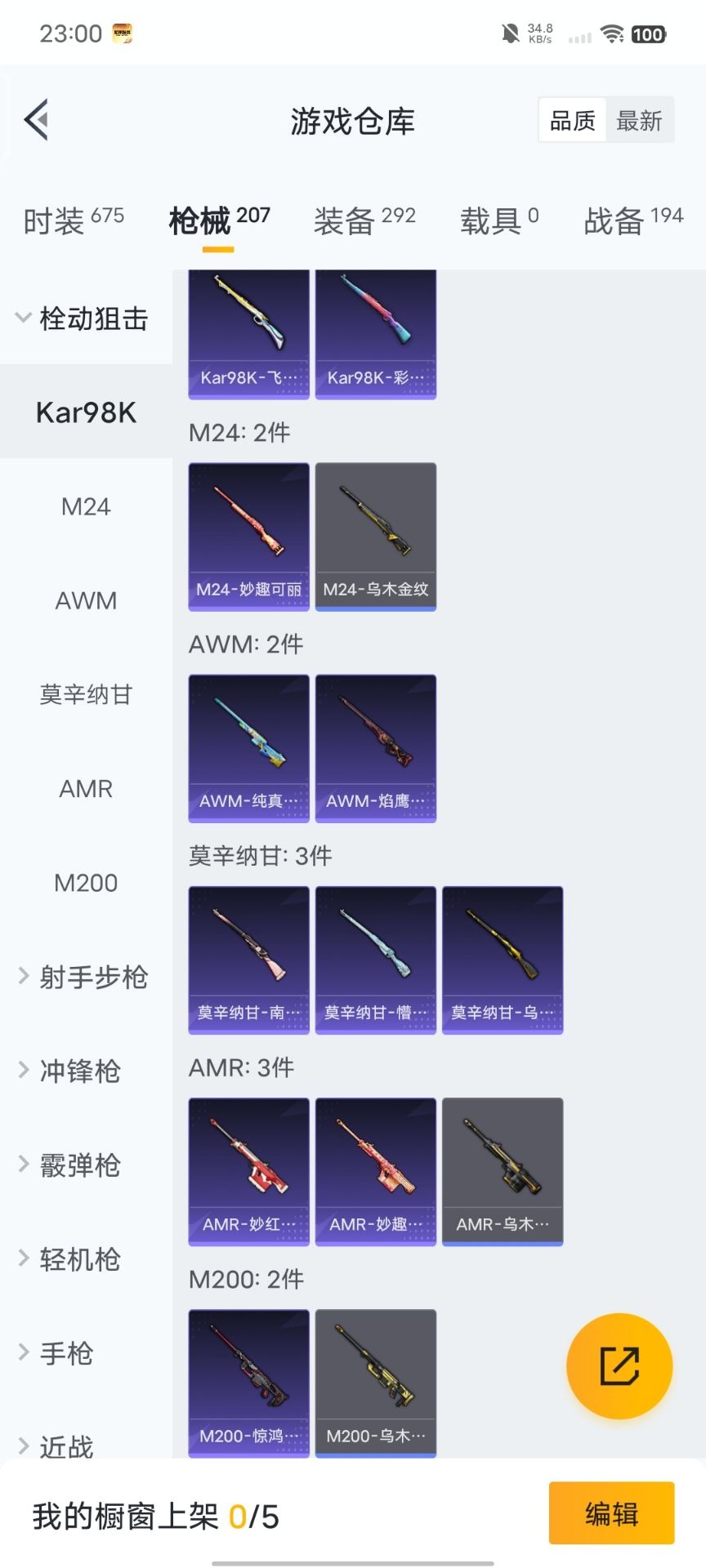Open the M24-乌木金纹 skin
Screen dimensions: 706x1568
(x=376, y=537)
